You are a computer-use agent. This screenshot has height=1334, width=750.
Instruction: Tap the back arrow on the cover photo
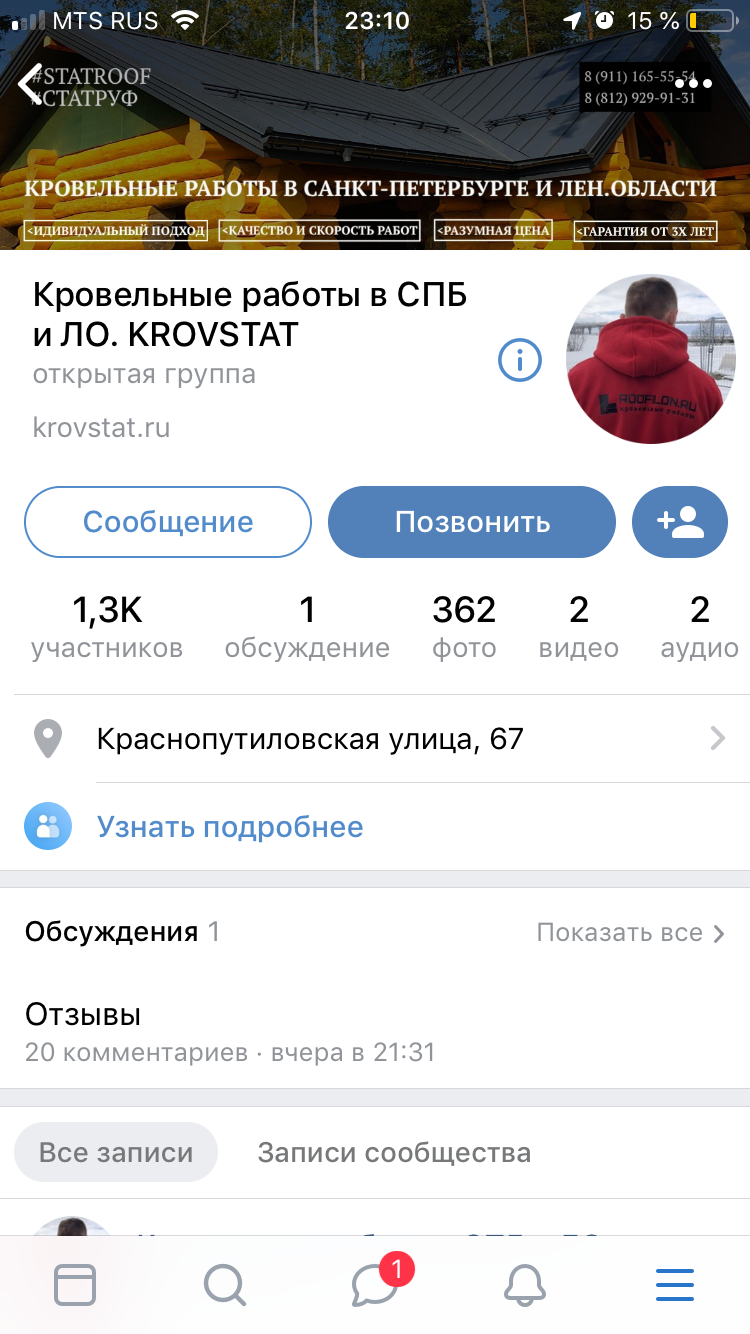[27, 84]
